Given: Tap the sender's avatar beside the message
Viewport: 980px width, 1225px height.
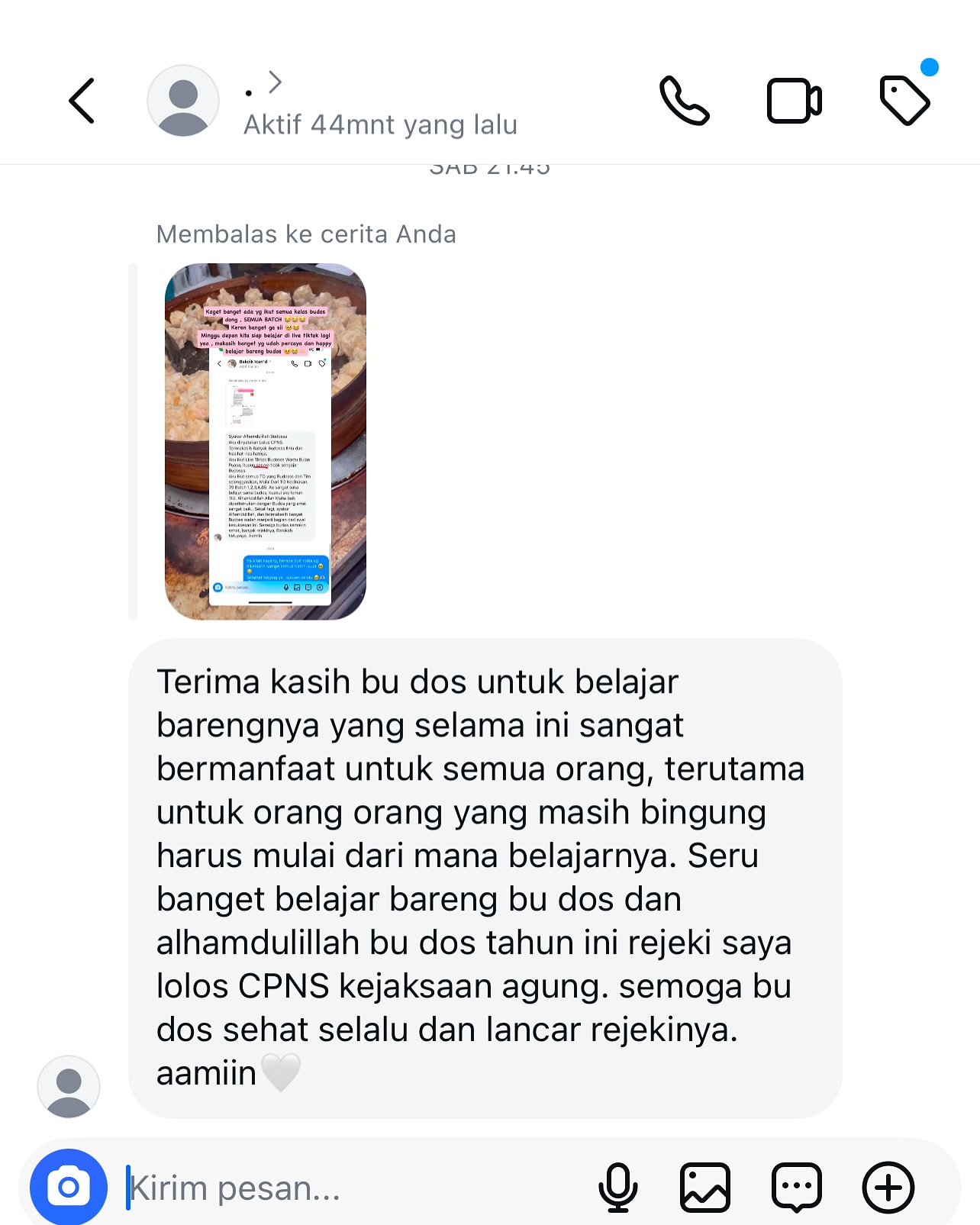Looking at the screenshot, I should point(69,1086).
